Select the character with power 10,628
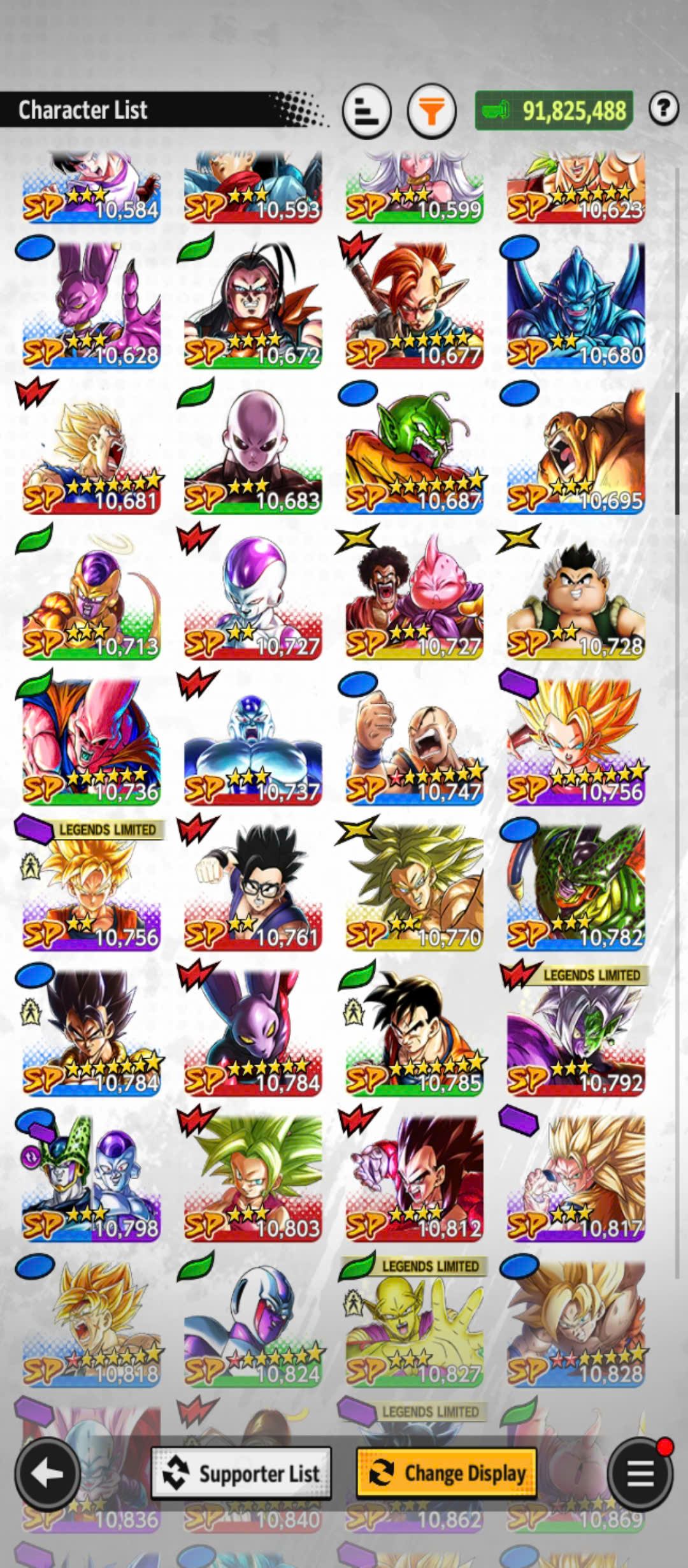The image size is (688, 1568). click(x=91, y=306)
